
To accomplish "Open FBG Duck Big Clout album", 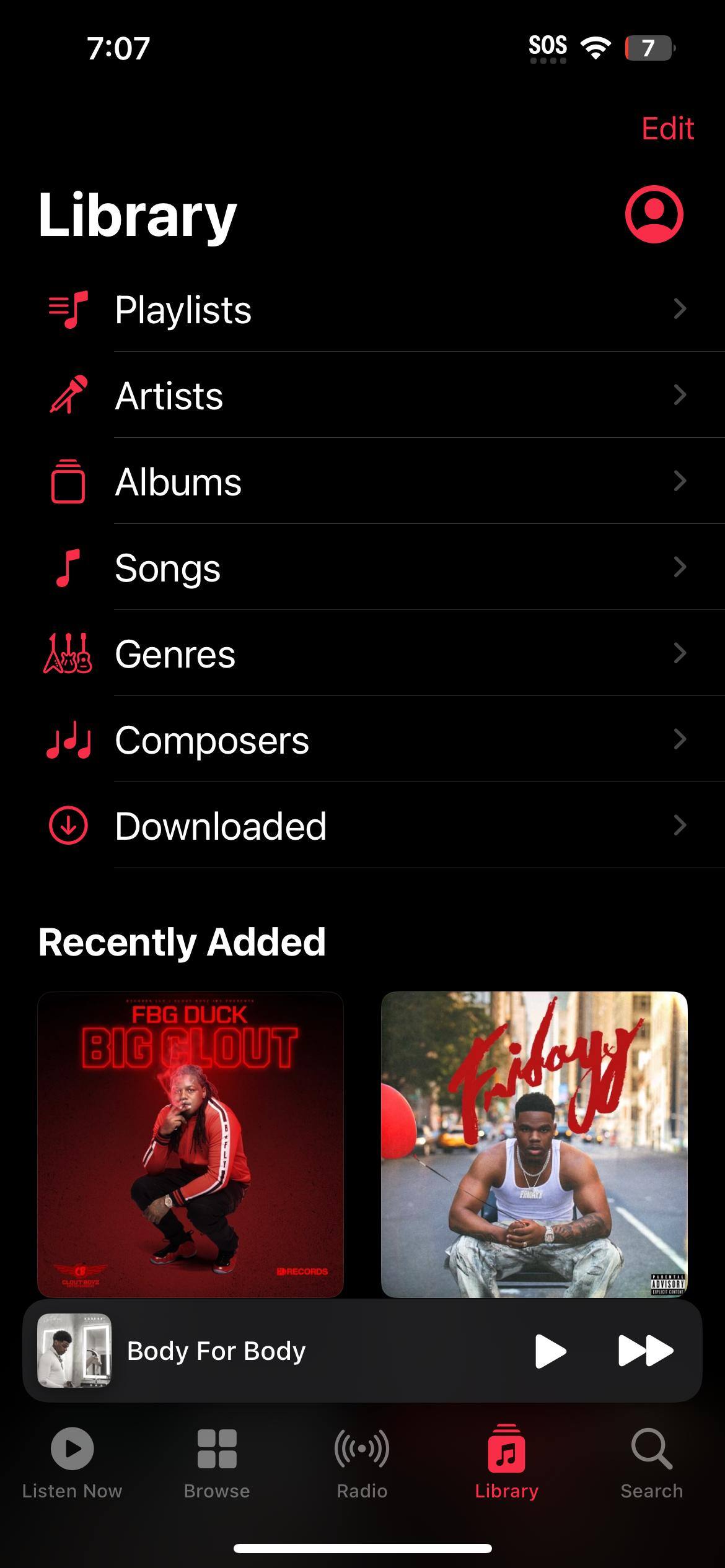I will click(x=190, y=1144).
